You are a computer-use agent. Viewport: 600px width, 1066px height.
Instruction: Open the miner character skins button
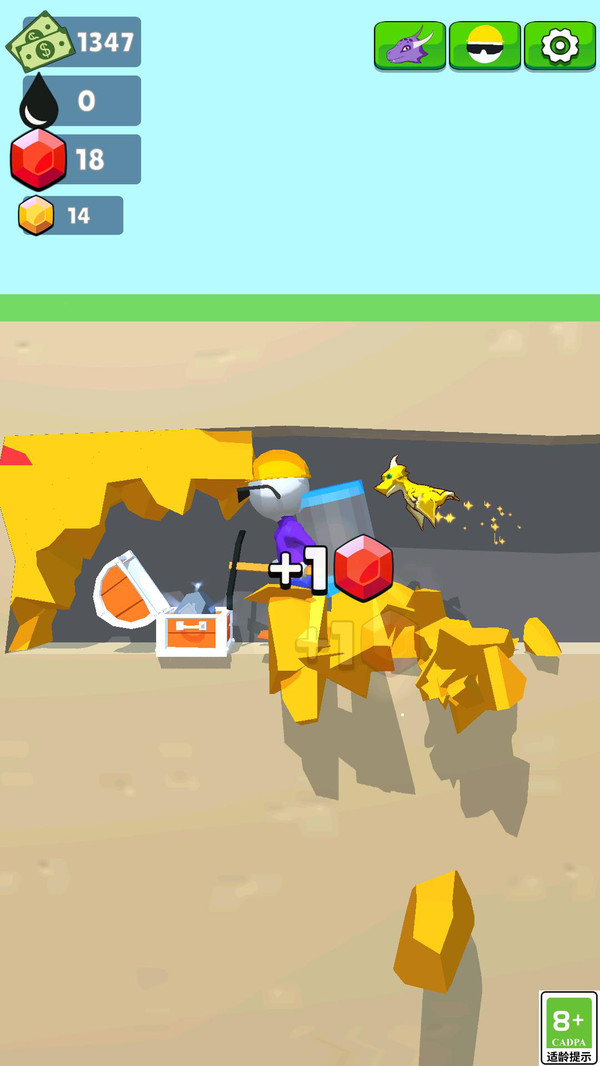484,45
